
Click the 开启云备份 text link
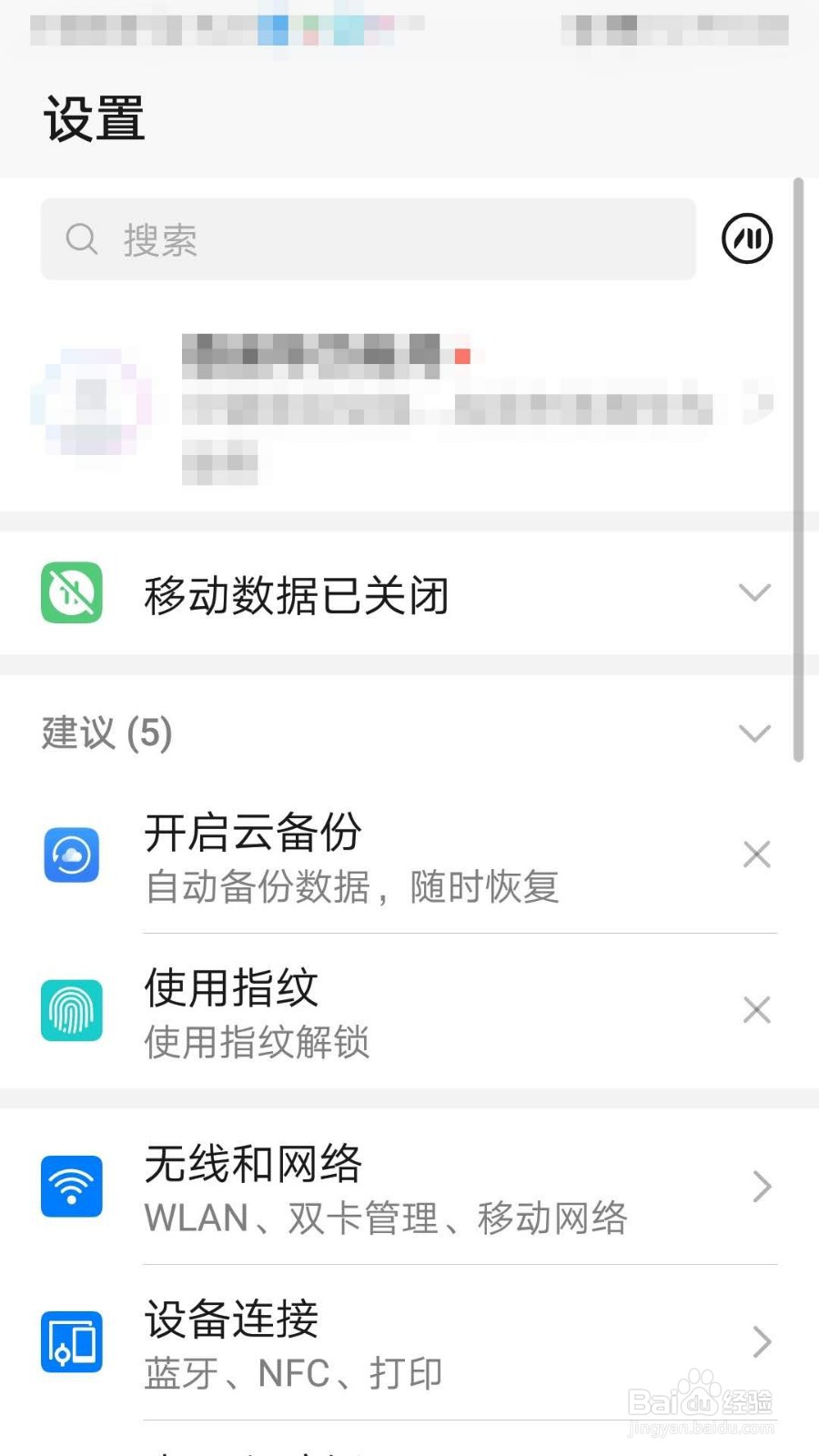click(253, 831)
